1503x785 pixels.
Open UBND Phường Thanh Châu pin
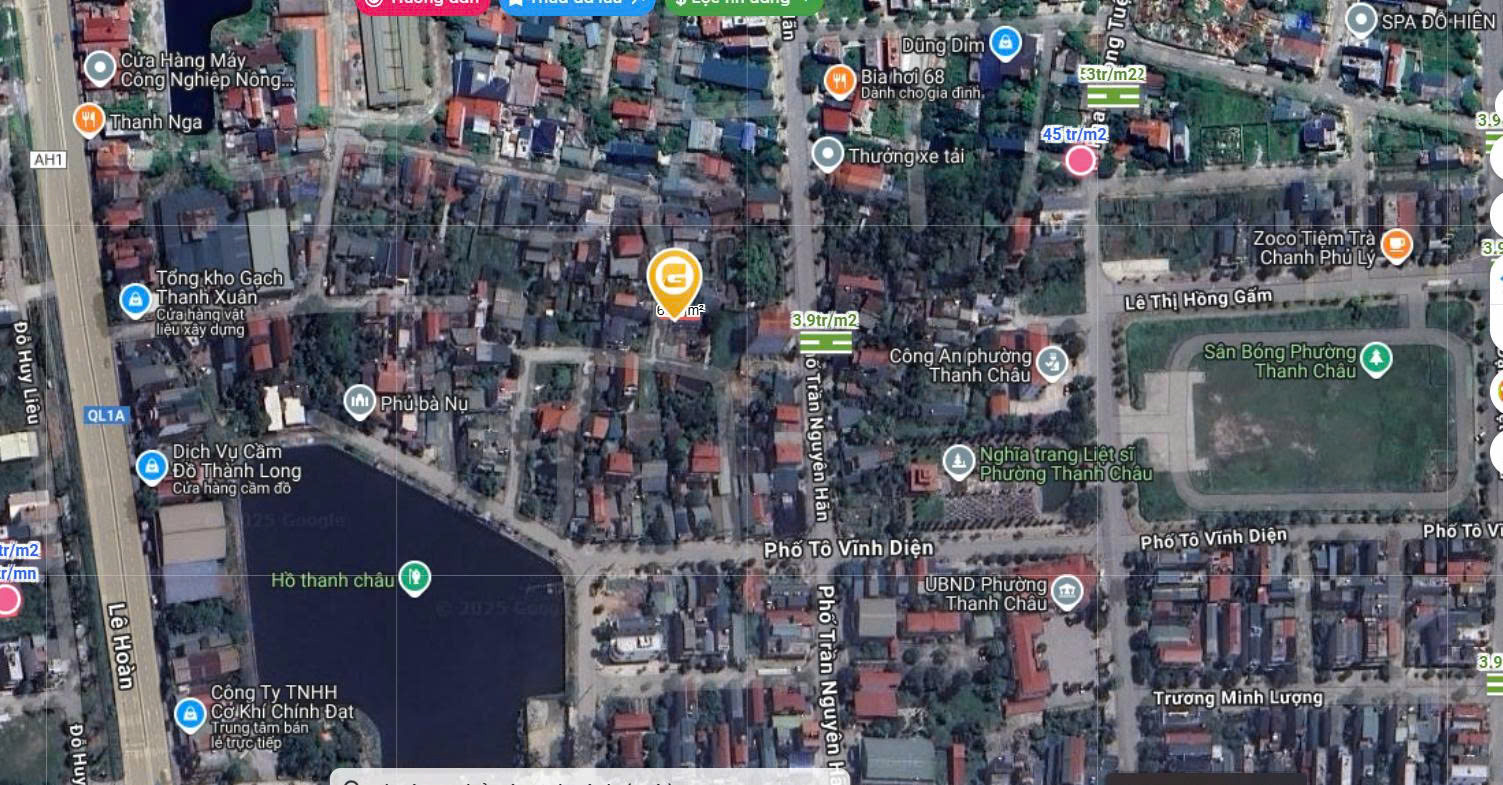[x=1067, y=591]
